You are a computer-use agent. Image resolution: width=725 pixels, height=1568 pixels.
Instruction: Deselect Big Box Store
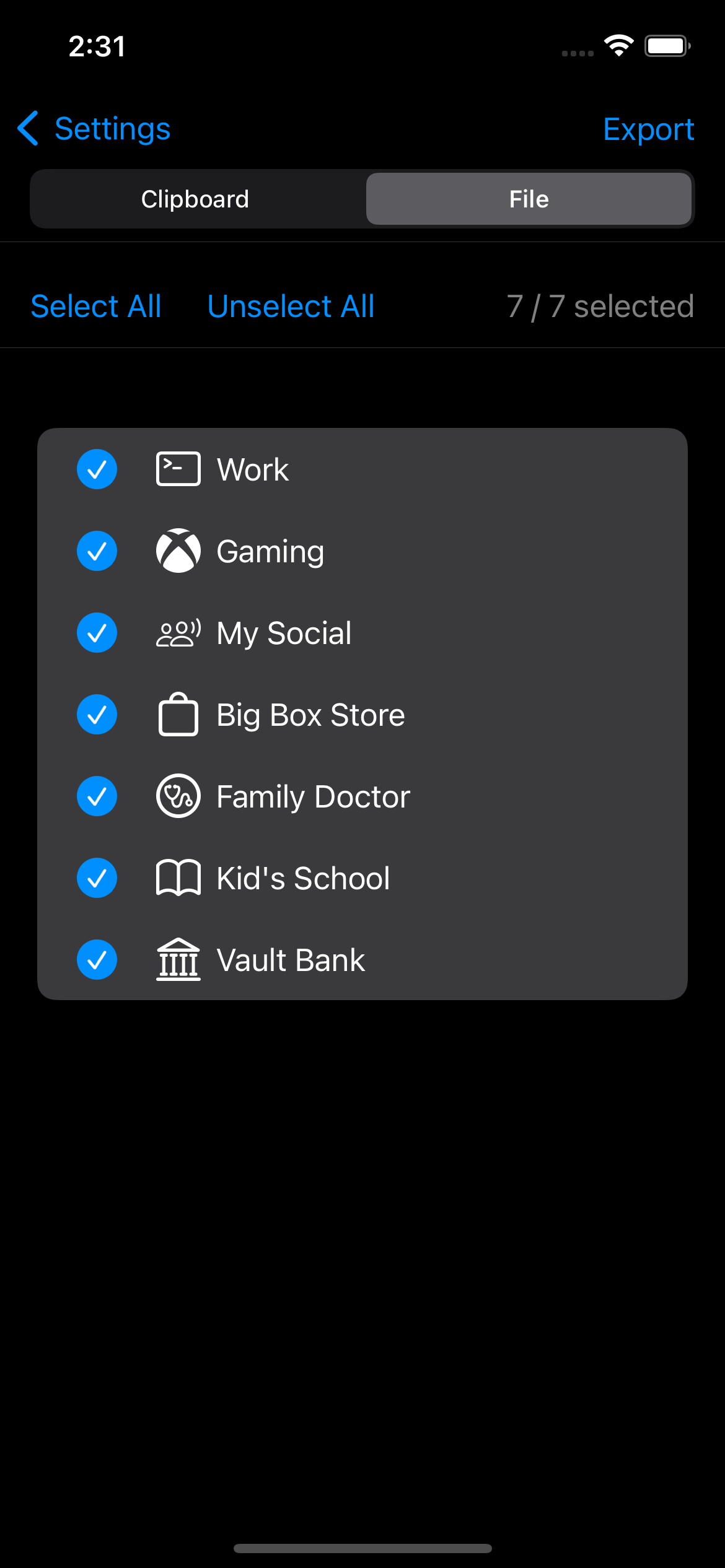tap(97, 715)
